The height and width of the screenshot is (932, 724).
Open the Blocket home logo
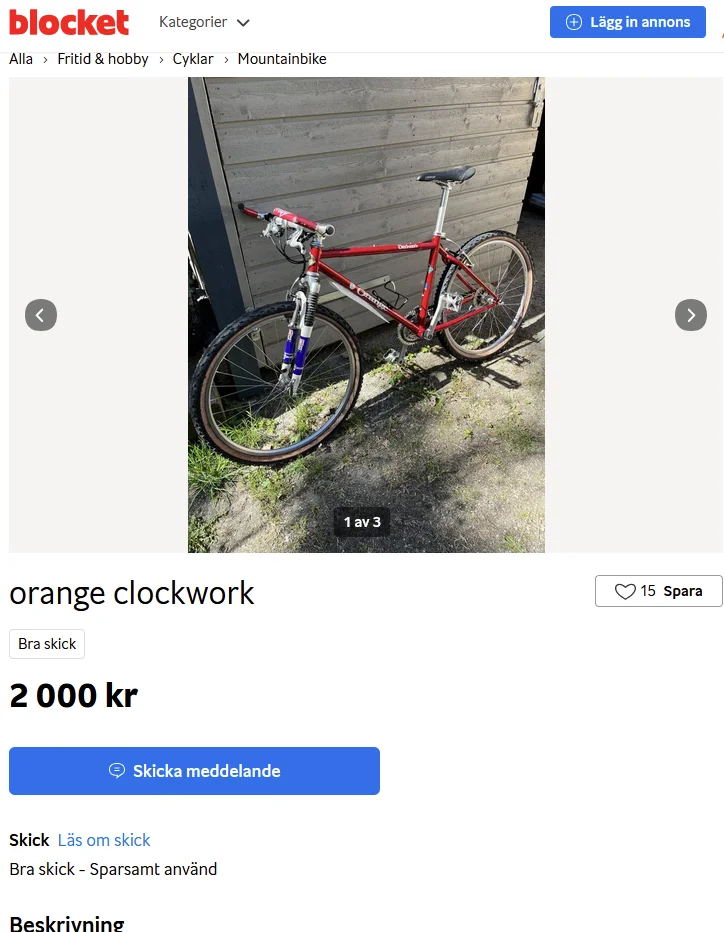click(x=69, y=22)
